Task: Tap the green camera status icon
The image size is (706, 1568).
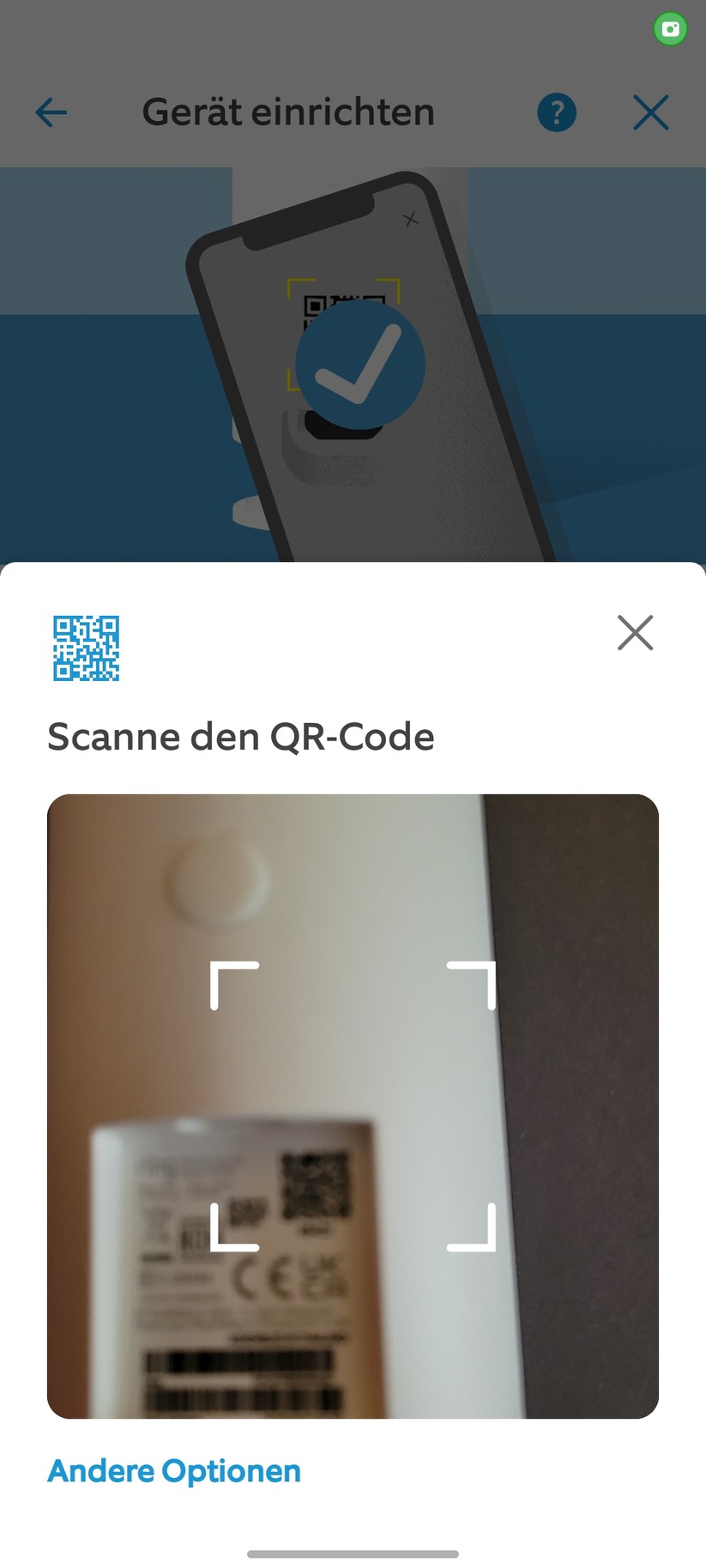Action: [x=670, y=29]
